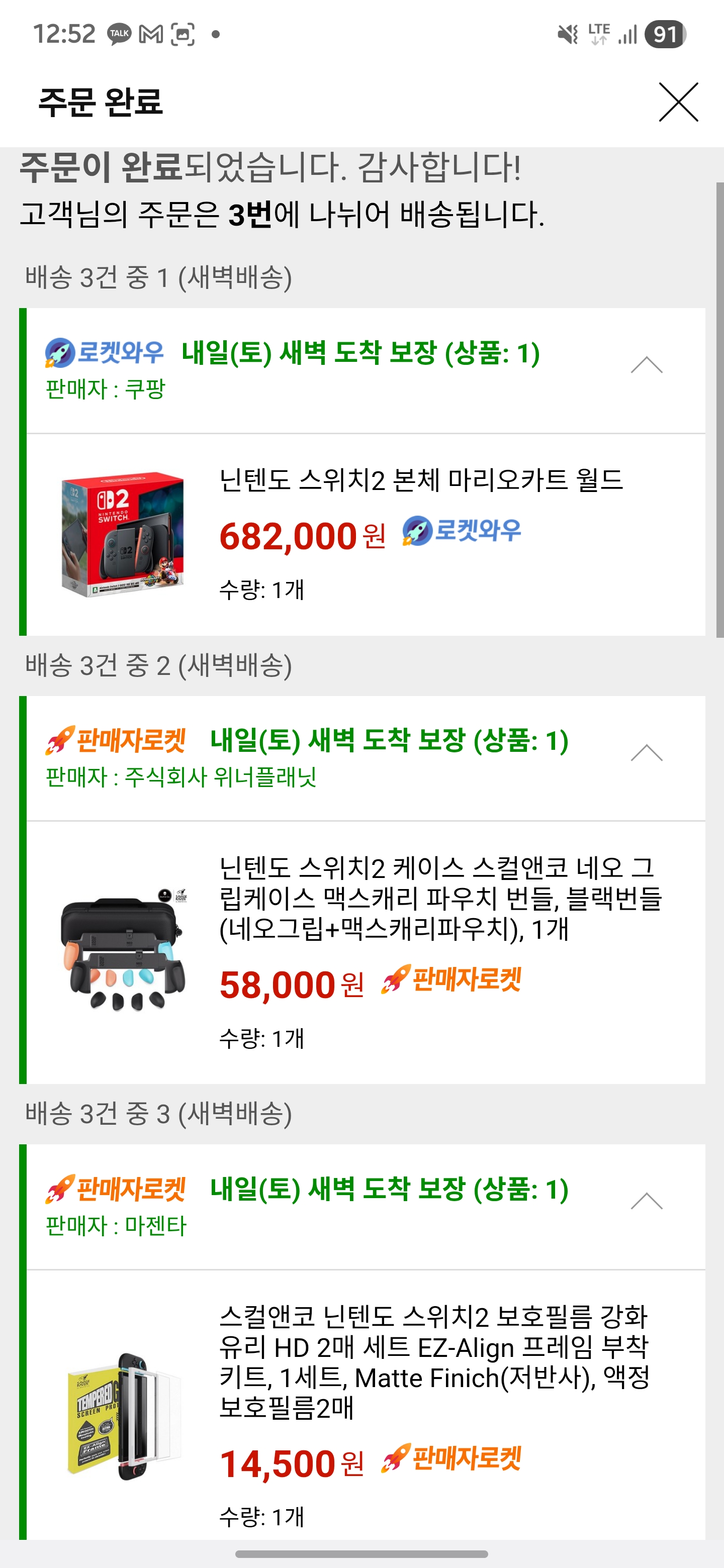The image size is (724, 1568).
Task: Open the 닌텐도 스위치2 본체 마리오카트 월드 item
Action: (420, 480)
